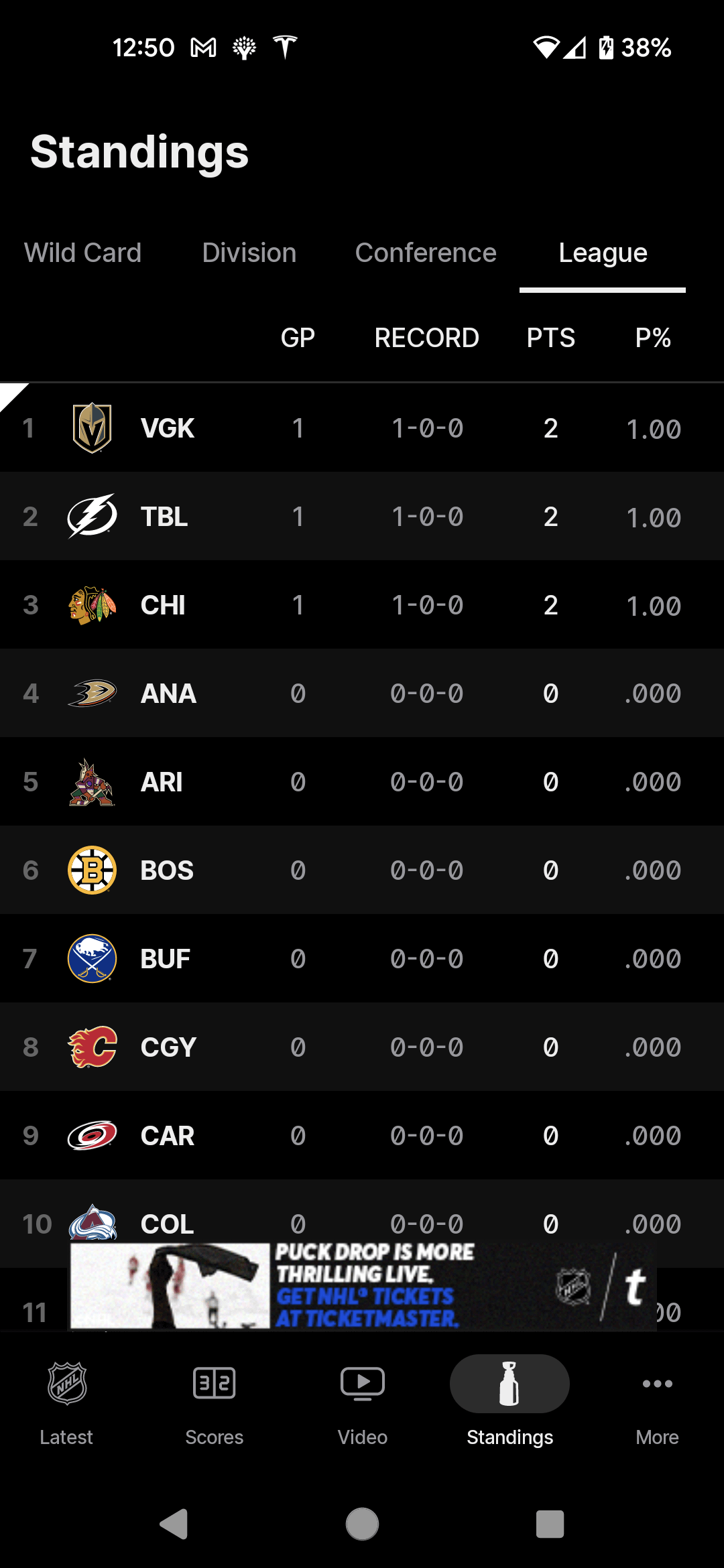The width and height of the screenshot is (724, 1568).
Task: Go back using the system back button
Action: click(174, 1524)
